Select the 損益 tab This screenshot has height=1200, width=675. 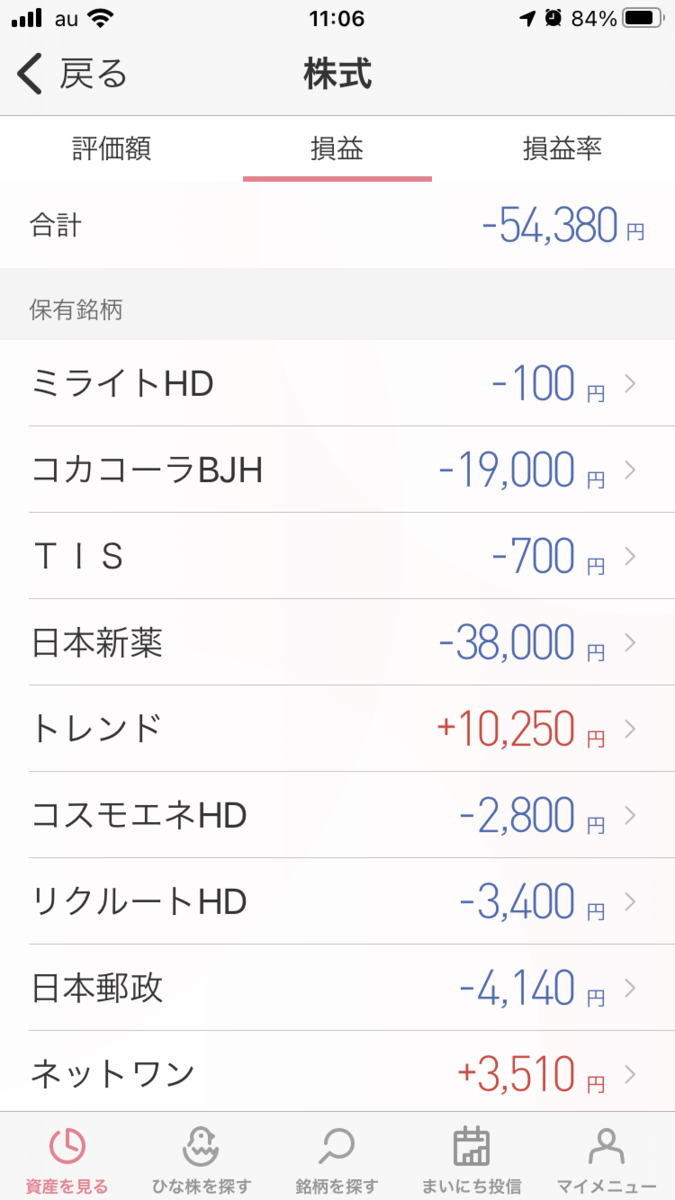click(337, 149)
